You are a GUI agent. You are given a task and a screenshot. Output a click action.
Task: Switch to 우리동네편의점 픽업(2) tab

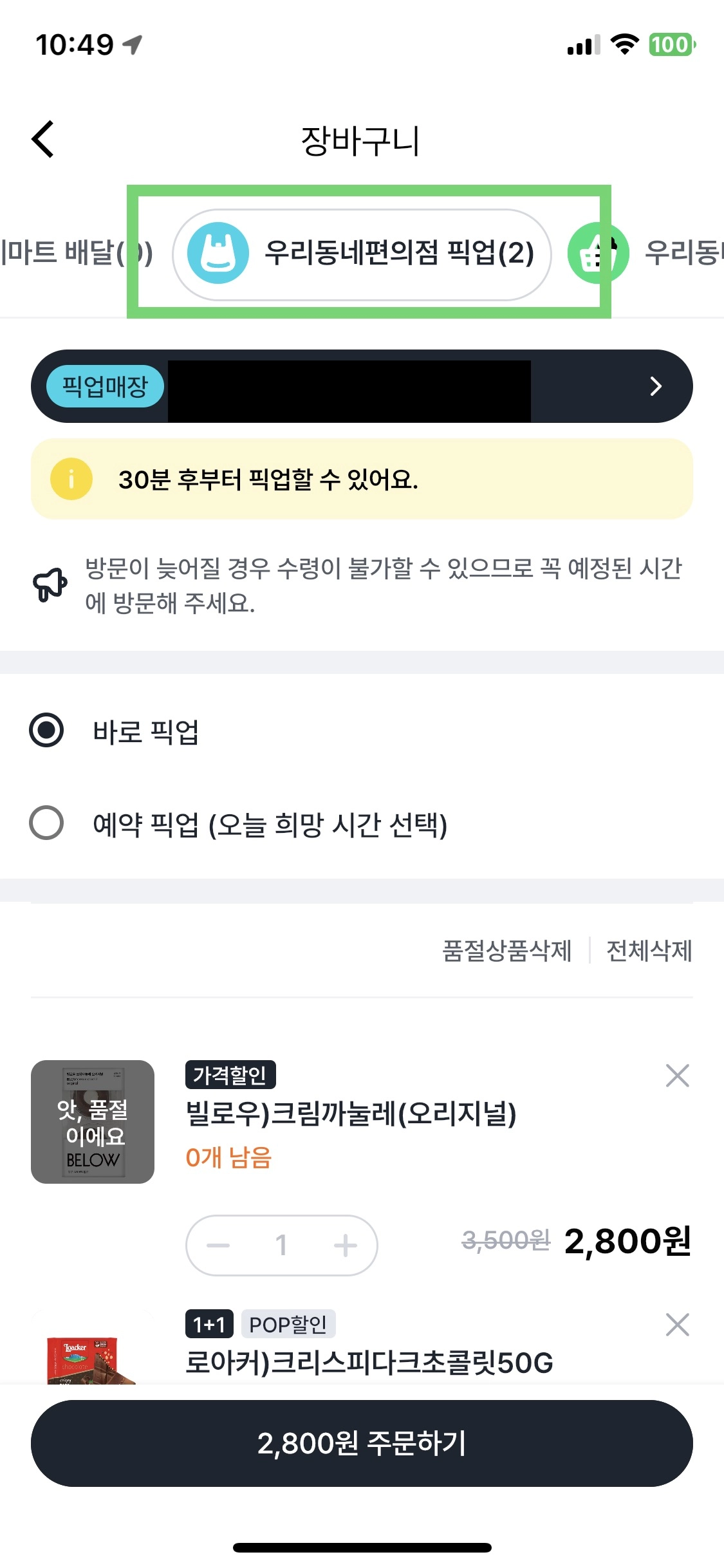(x=362, y=254)
